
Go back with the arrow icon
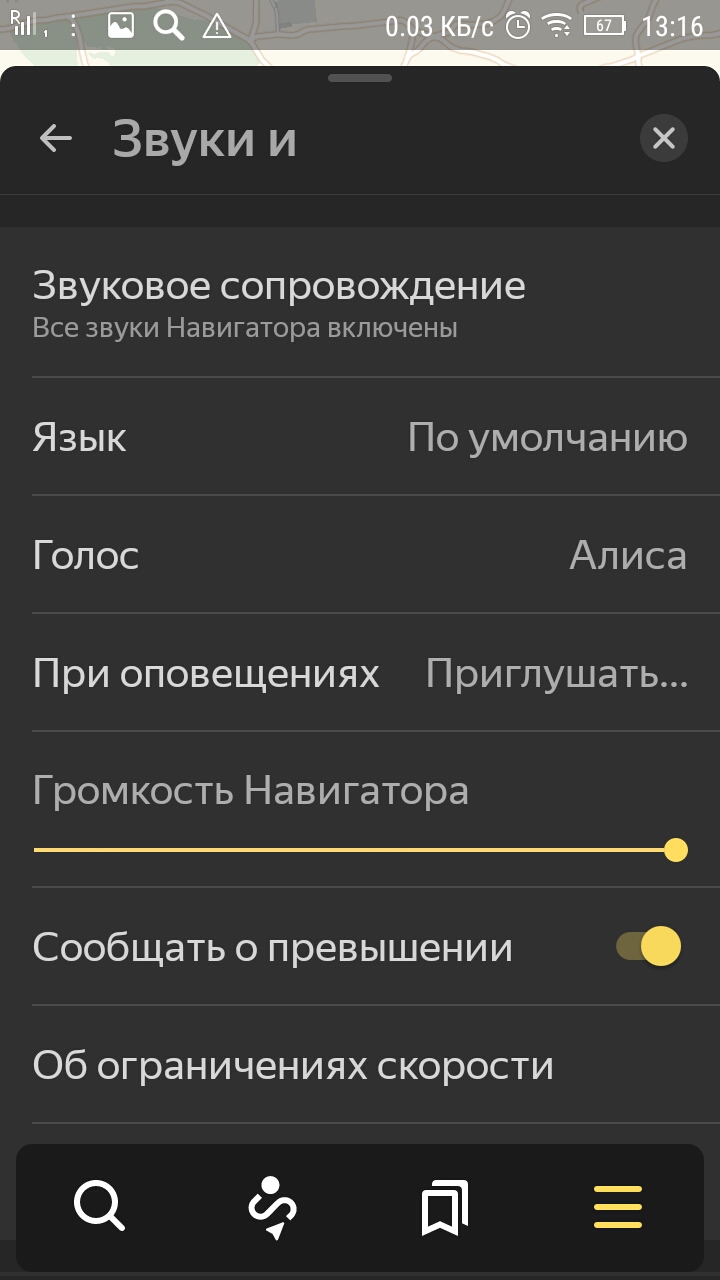coord(56,138)
